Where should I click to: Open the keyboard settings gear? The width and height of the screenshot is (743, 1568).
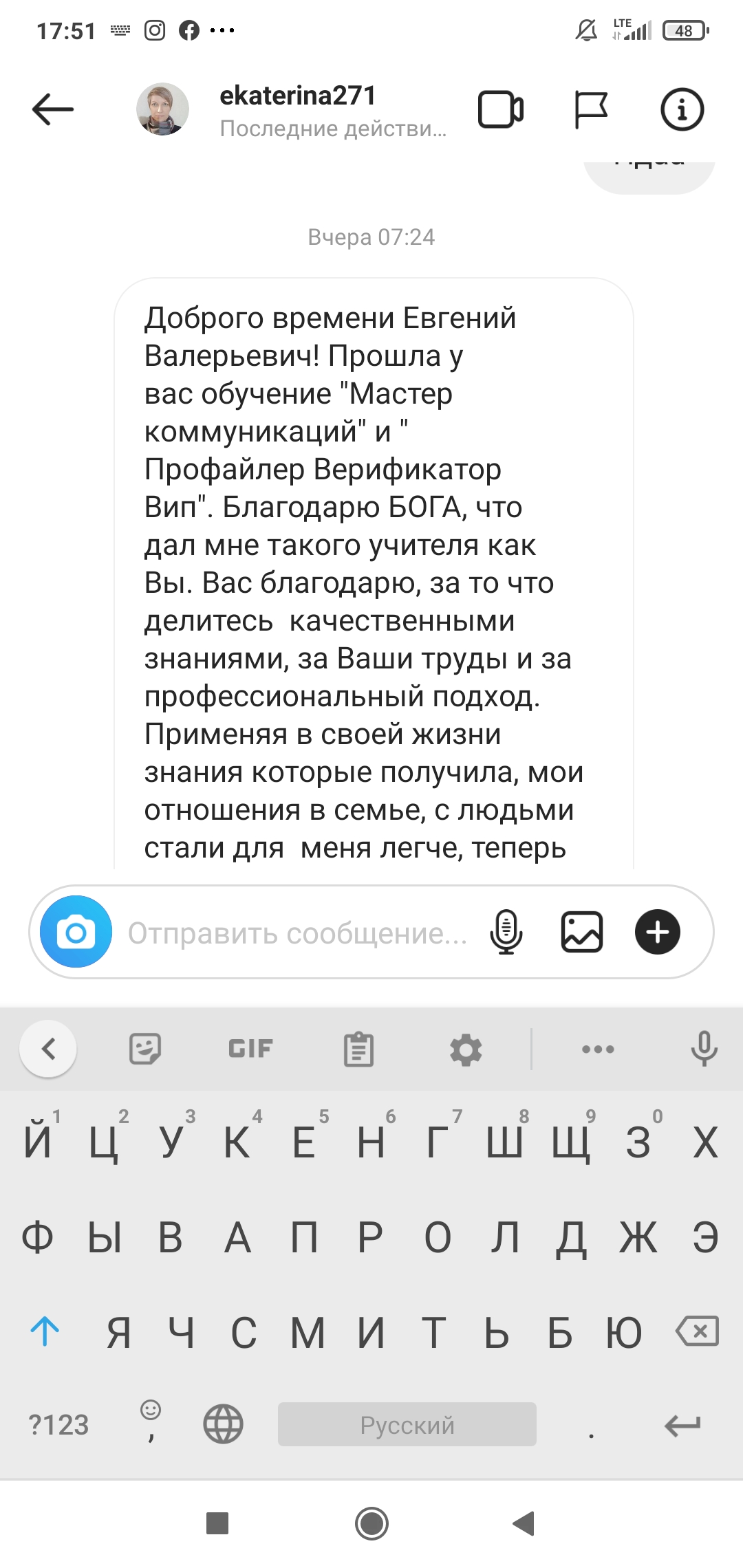coord(466,1049)
